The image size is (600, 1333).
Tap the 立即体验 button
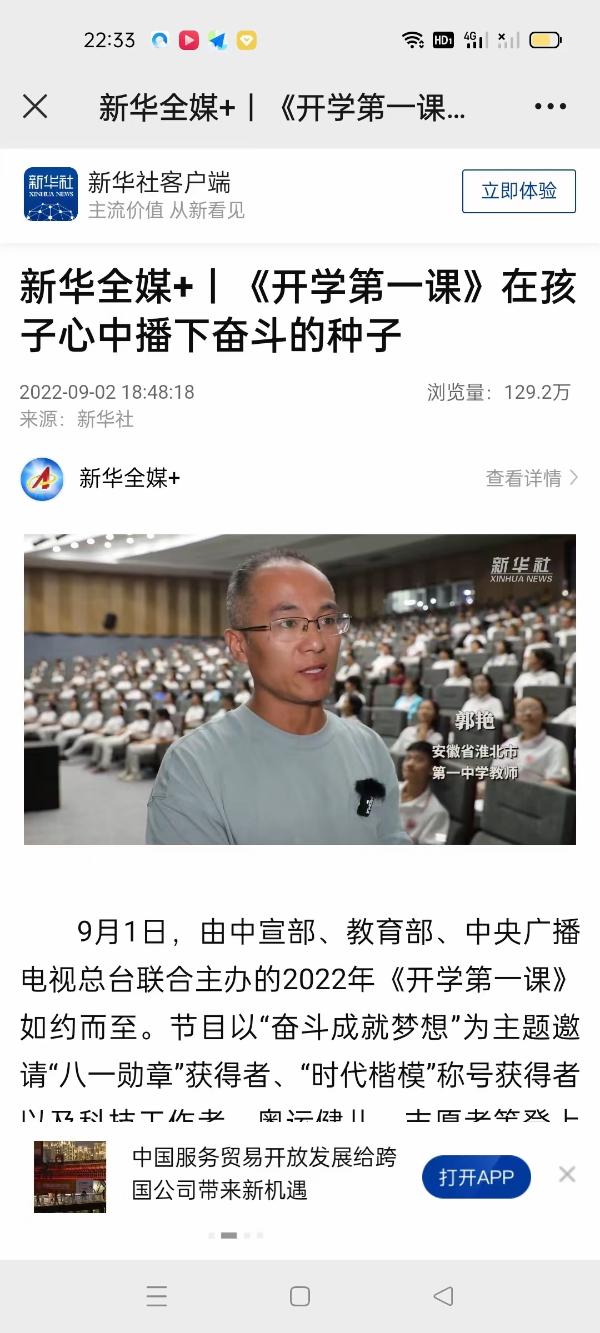(x=518, y=191)
